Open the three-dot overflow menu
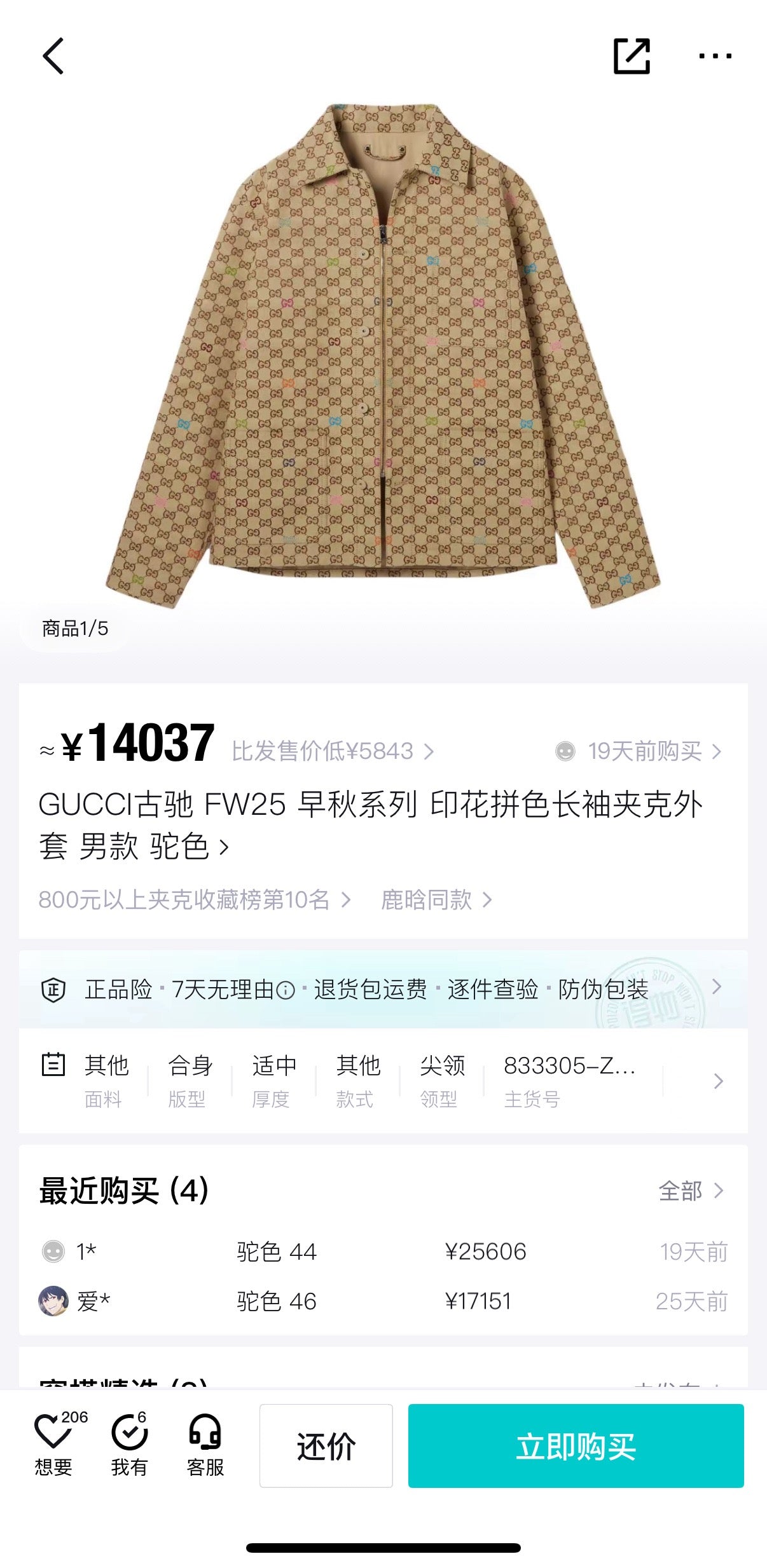This screenshot has width=767, height=1568. point(715,56)
